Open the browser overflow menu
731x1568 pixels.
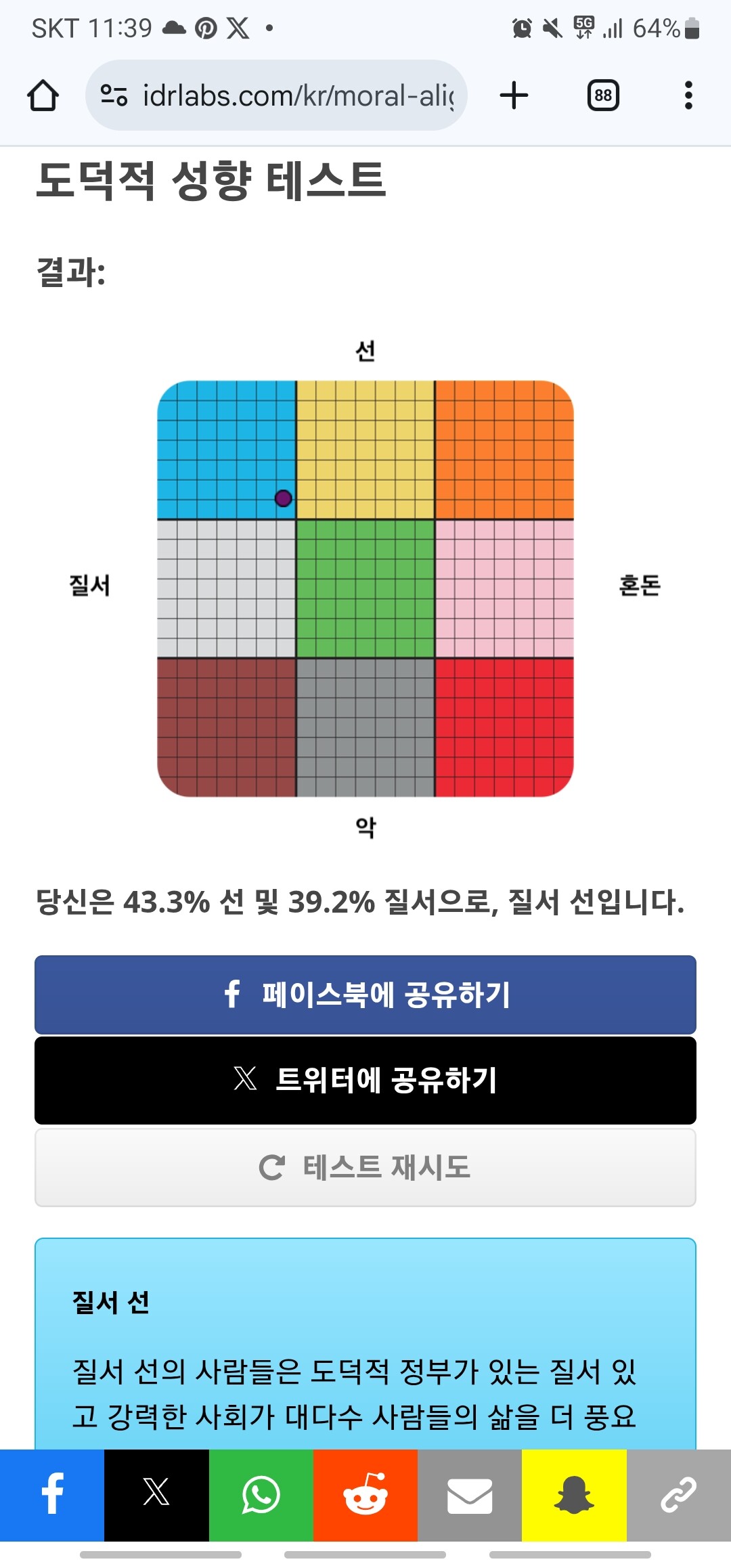tap(688, 95)
